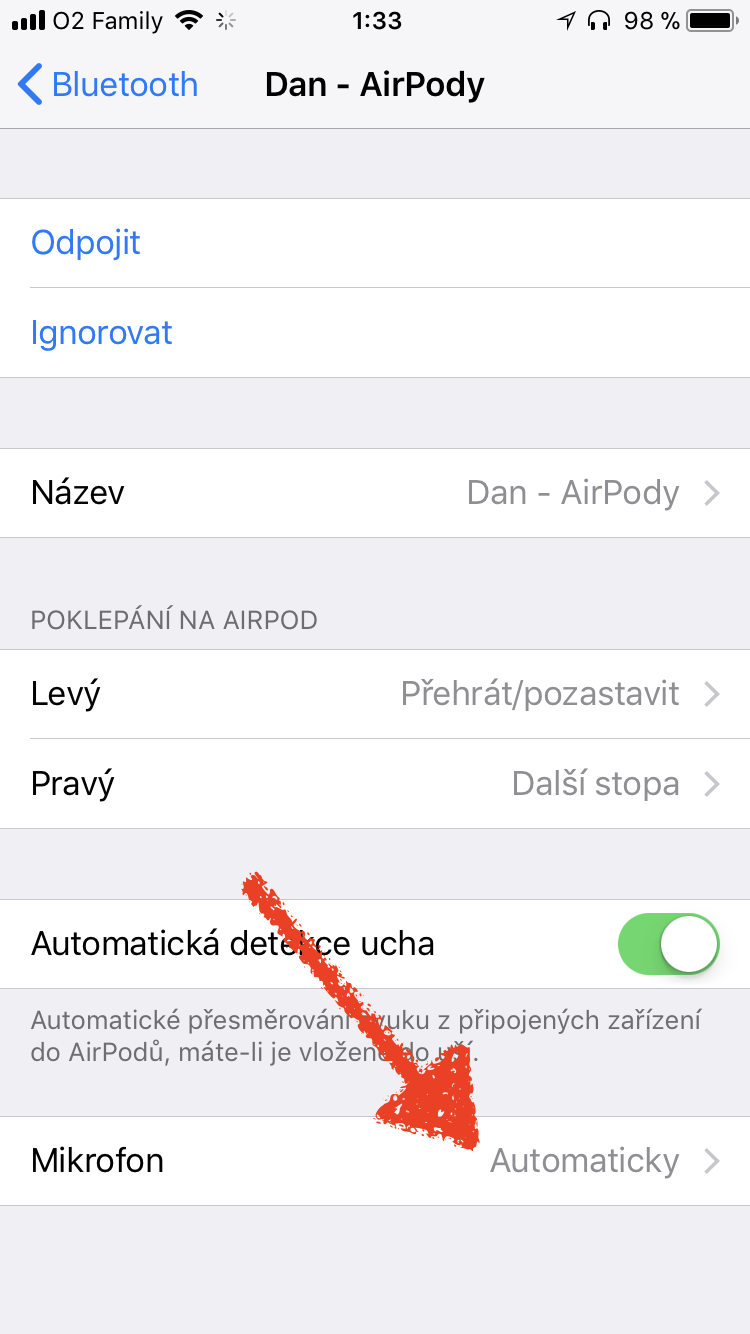Screen dimensions: 750x1334
Task: Open Mikrofon settings
Action: 375,1161
